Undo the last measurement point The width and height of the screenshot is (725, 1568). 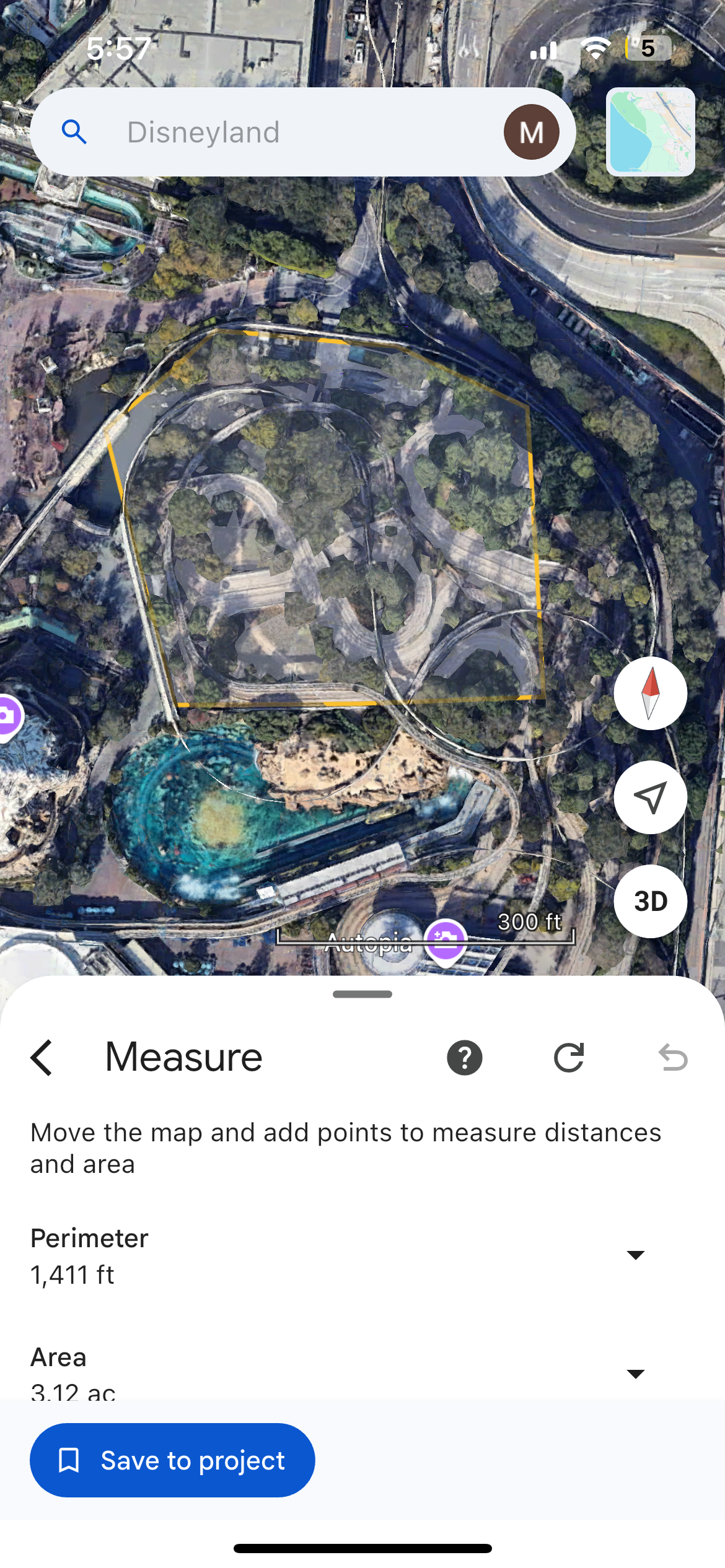[x=673, y=1058]
